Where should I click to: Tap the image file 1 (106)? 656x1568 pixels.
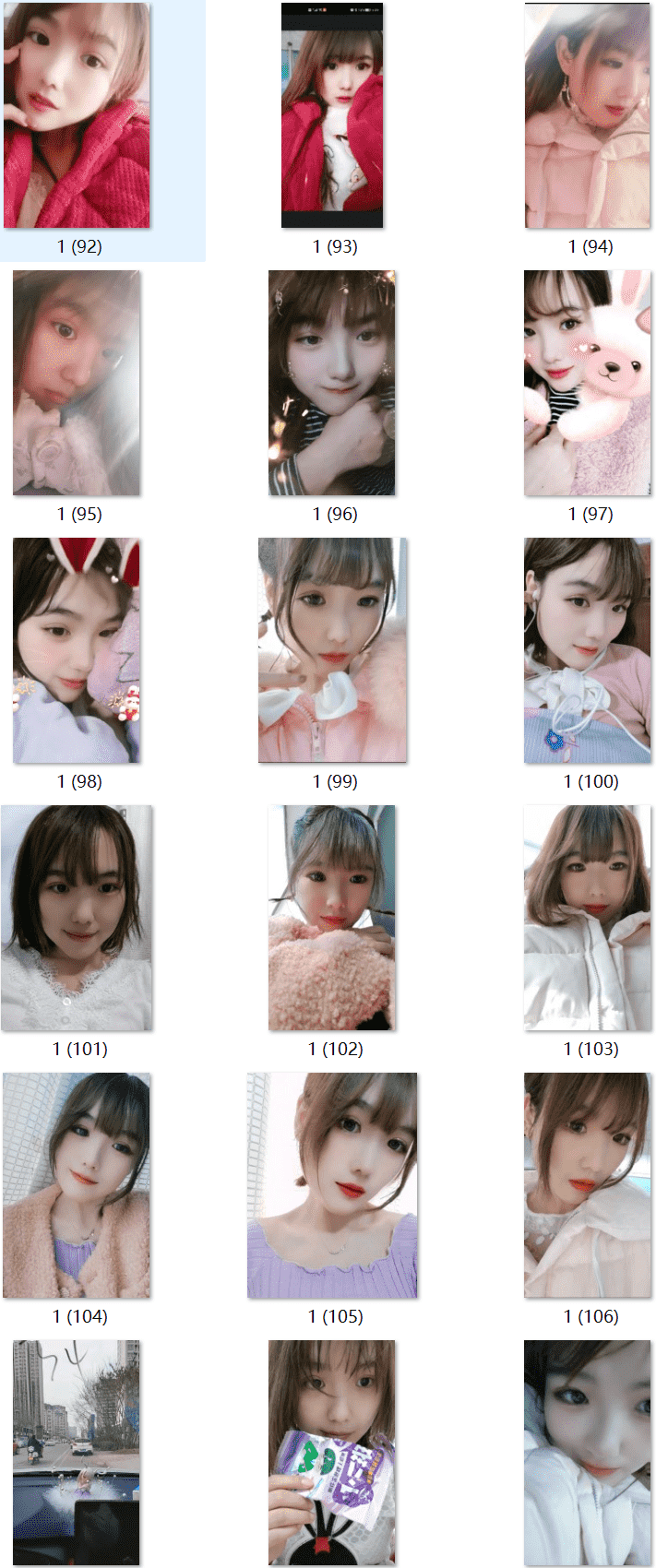588,1185
